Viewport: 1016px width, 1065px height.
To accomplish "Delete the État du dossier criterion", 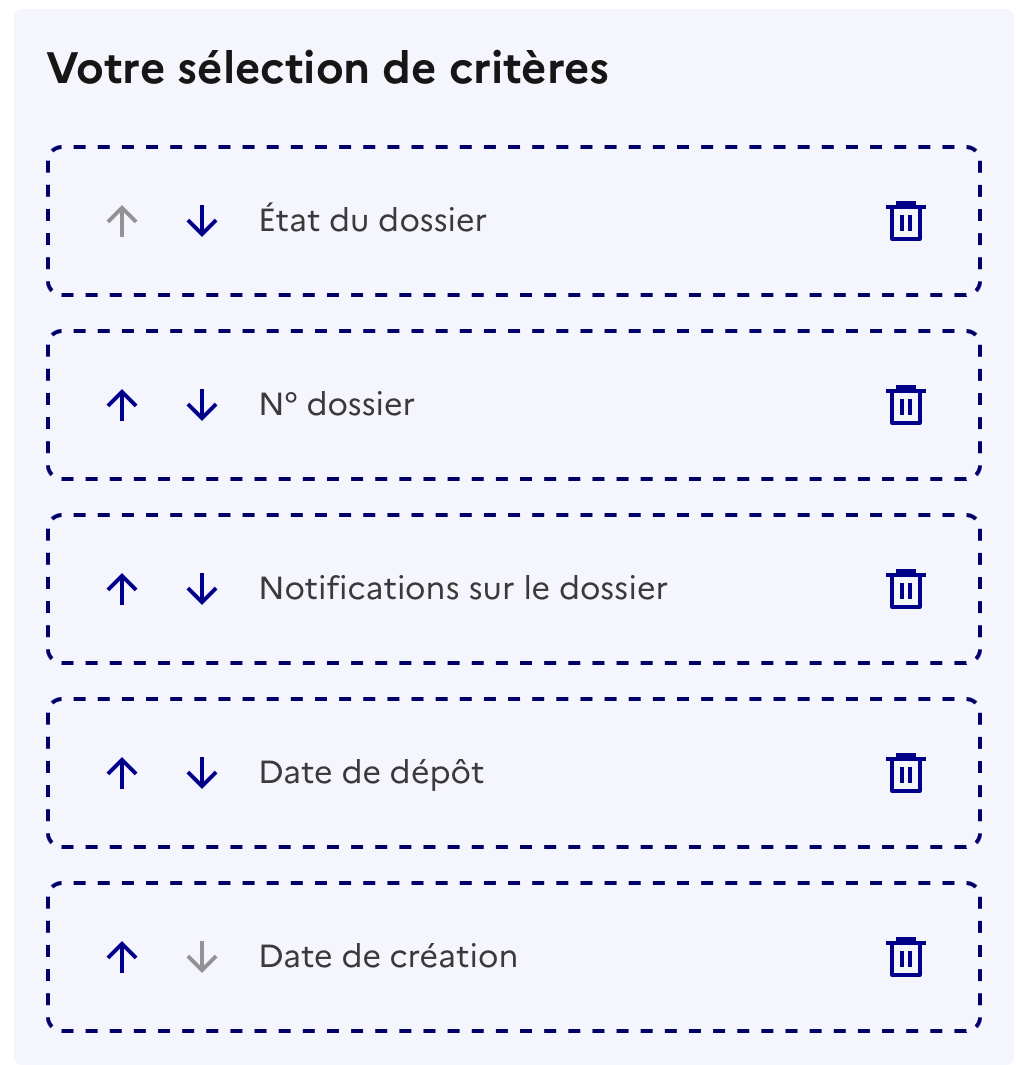I will (x=906, y=221).
